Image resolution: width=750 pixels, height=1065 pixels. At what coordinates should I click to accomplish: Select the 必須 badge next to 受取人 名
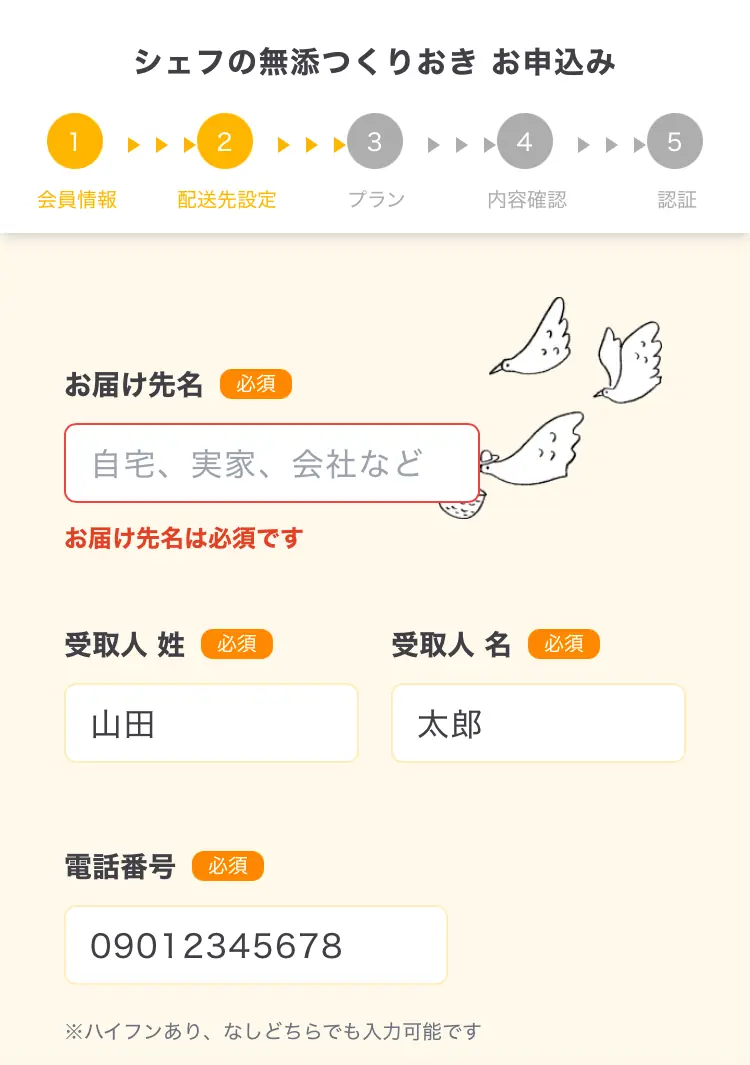(564, 644)
